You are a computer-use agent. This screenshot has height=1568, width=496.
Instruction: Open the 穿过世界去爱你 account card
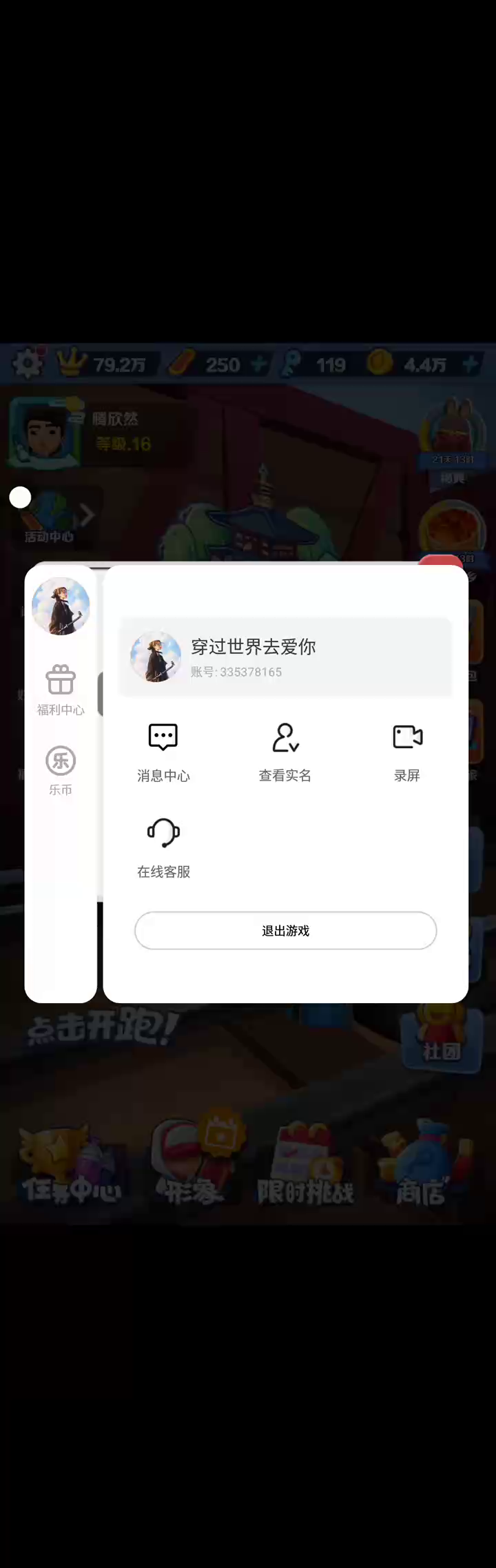(x=285, y=657)
